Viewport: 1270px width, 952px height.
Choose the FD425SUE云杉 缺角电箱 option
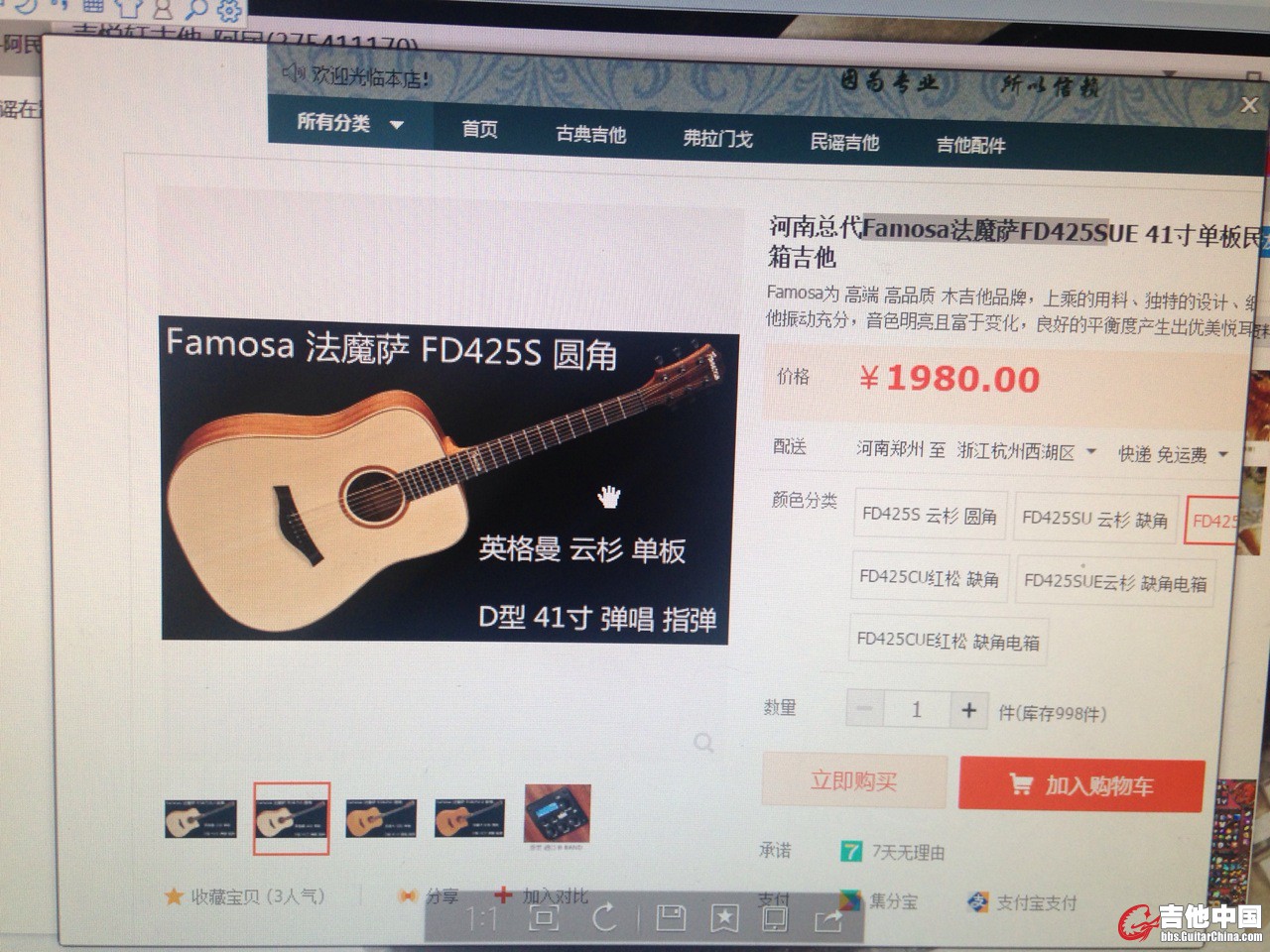(x=1115, y=582)
